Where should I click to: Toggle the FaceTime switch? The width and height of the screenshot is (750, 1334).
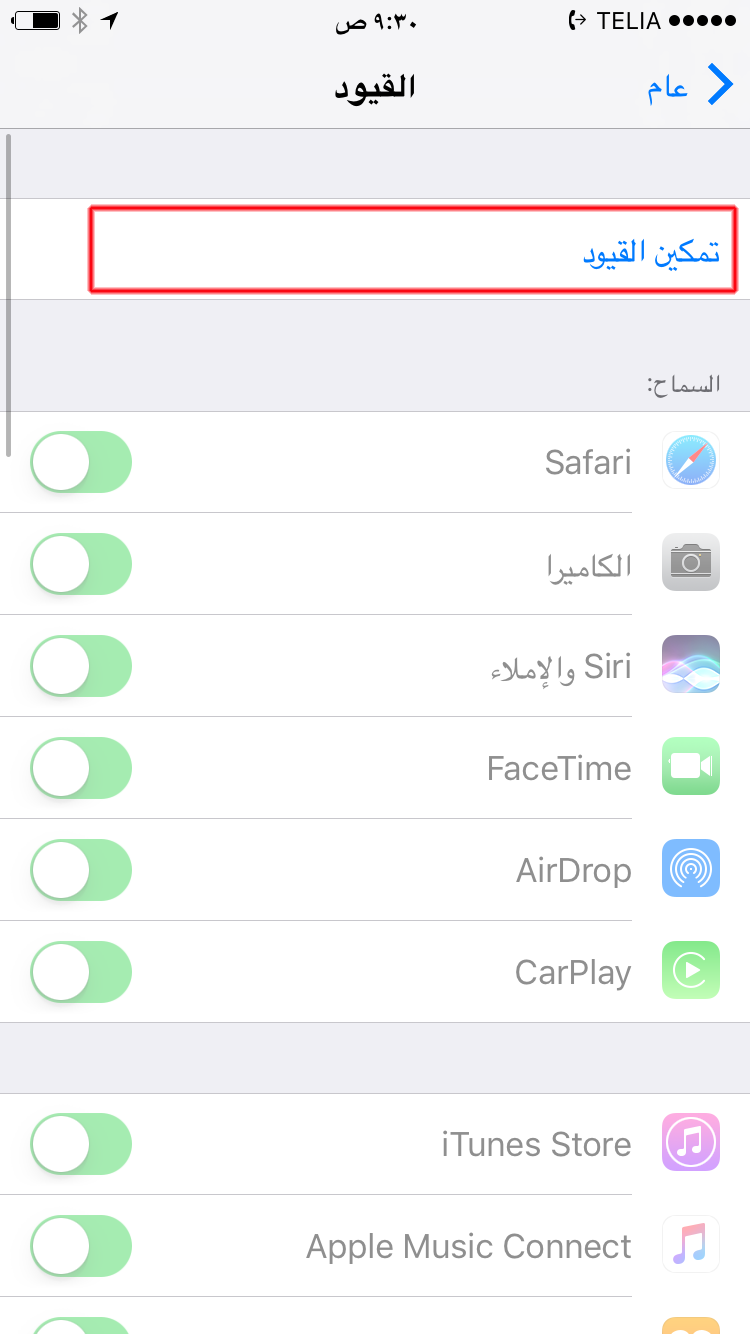[x=81, y=768]
